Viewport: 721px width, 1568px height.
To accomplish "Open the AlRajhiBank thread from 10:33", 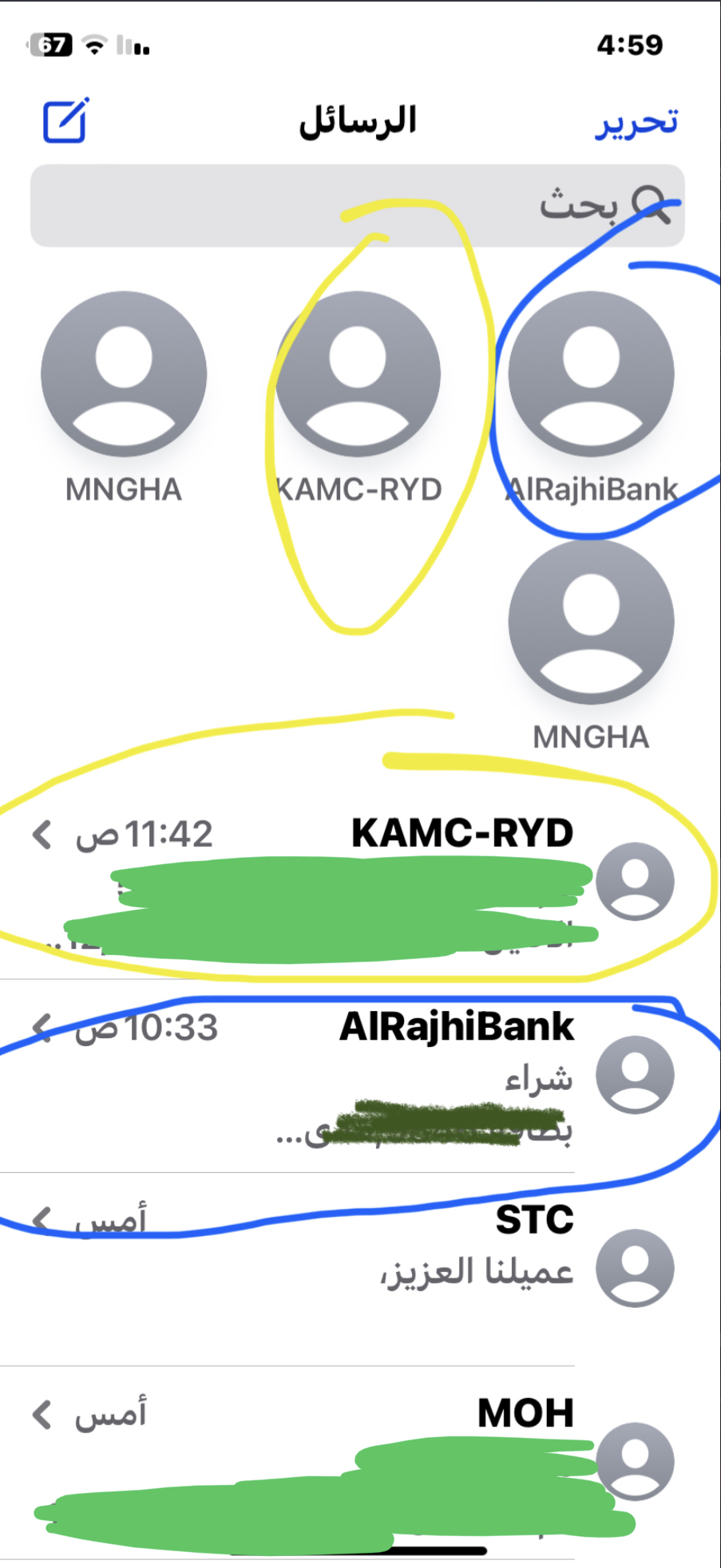I will [359, 1076].
